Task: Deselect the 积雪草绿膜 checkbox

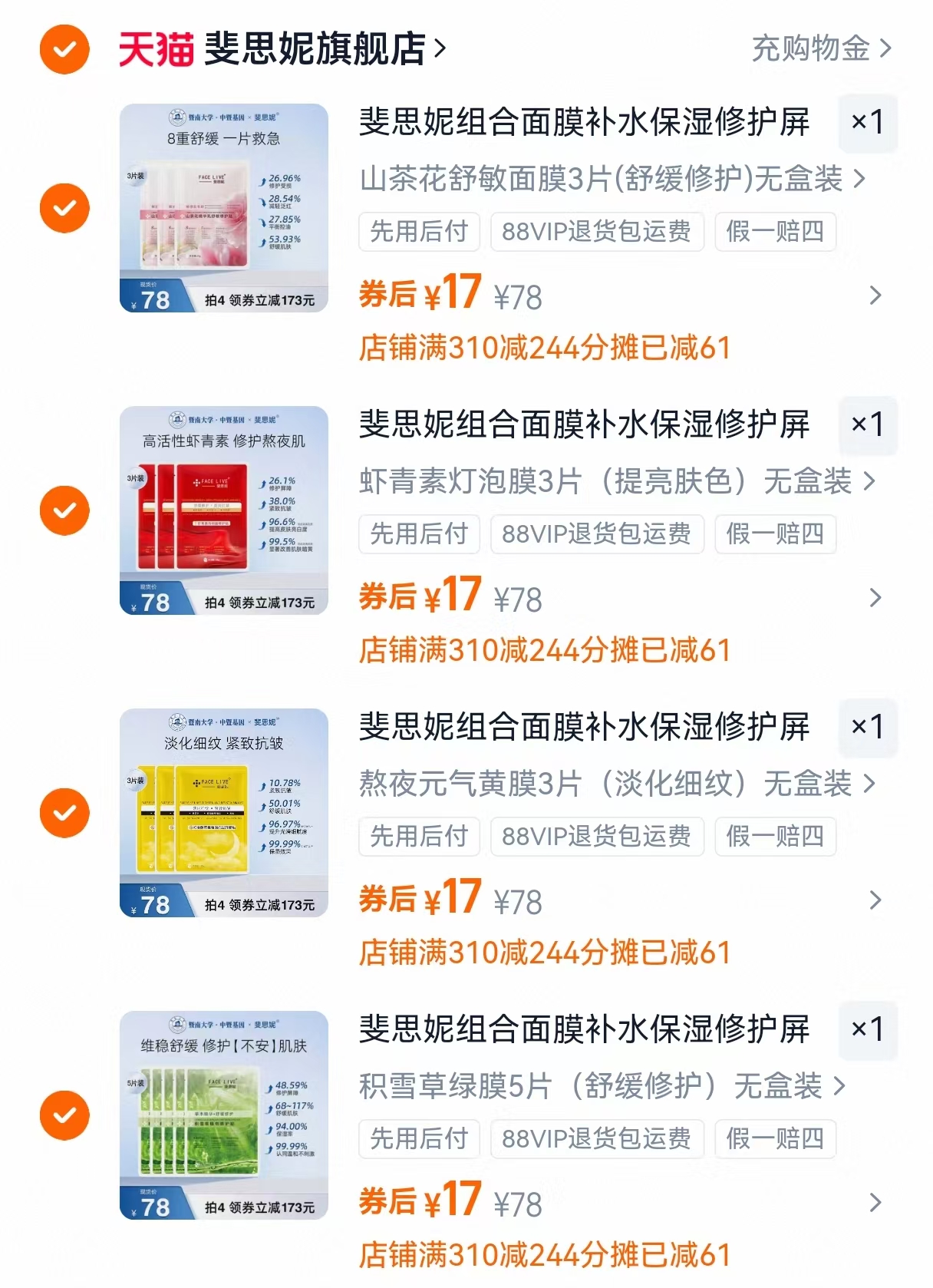Action: [x=64, y=1114]
